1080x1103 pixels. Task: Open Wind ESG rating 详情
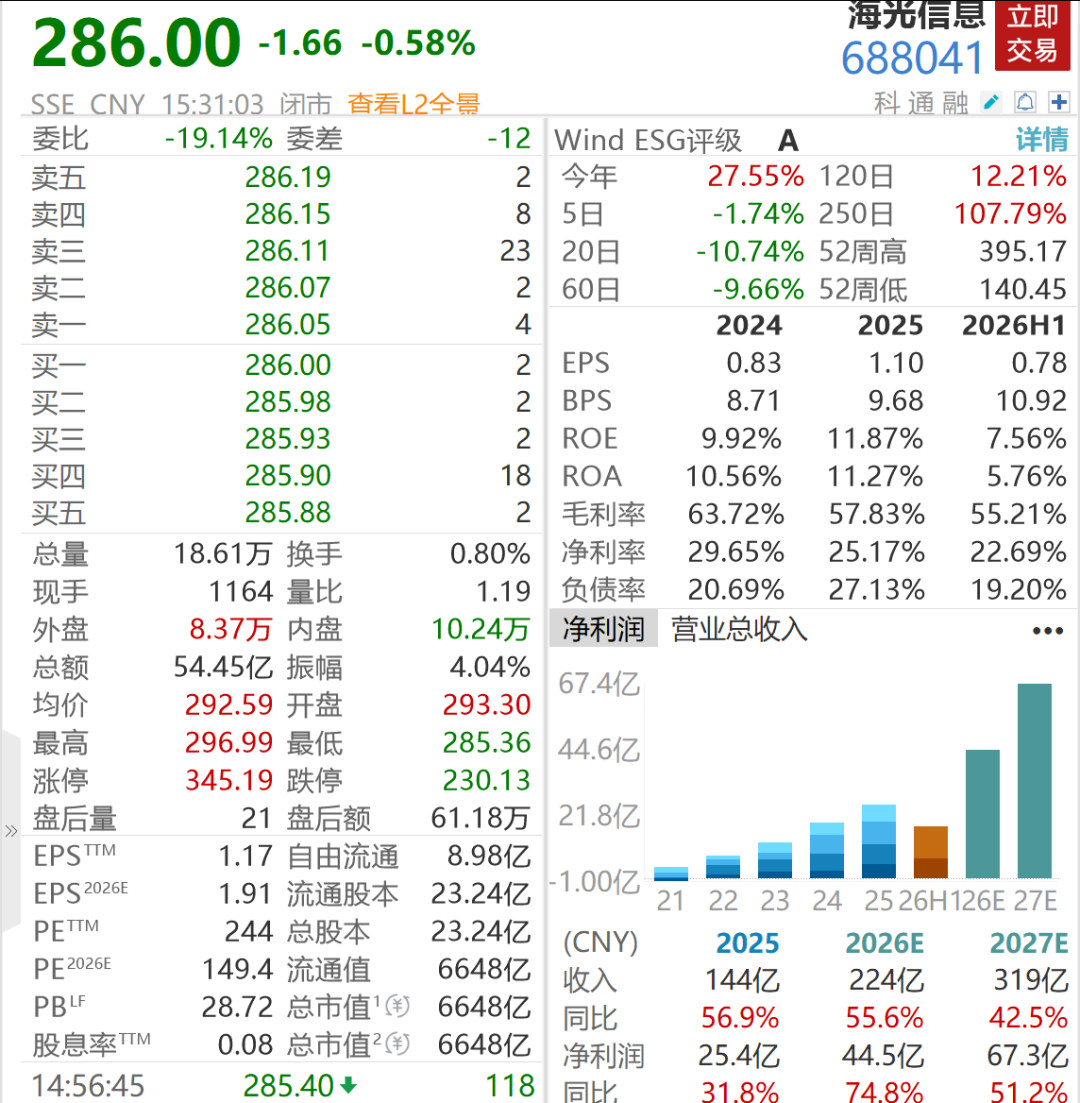pyautogui.click(x=1042, y=139)
